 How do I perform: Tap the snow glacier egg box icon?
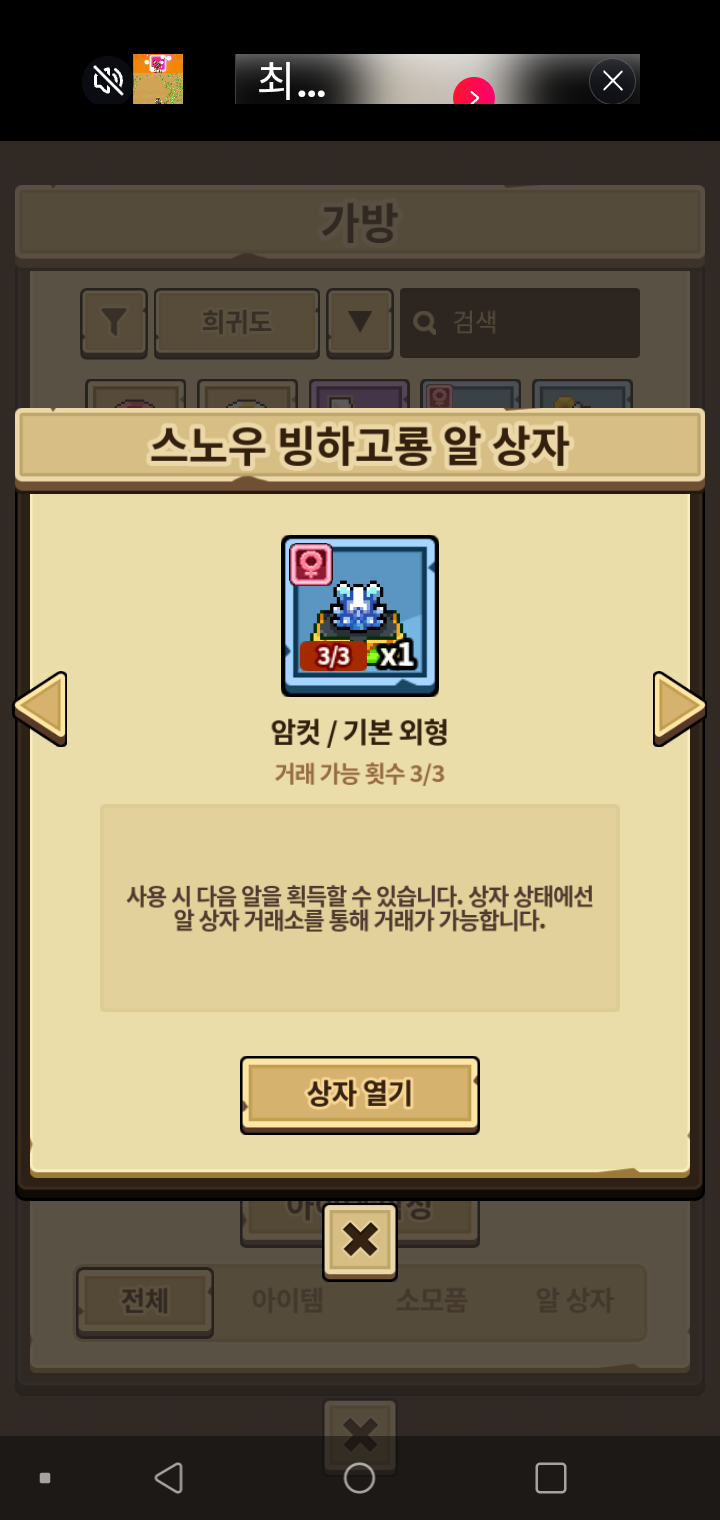[360, 615]
